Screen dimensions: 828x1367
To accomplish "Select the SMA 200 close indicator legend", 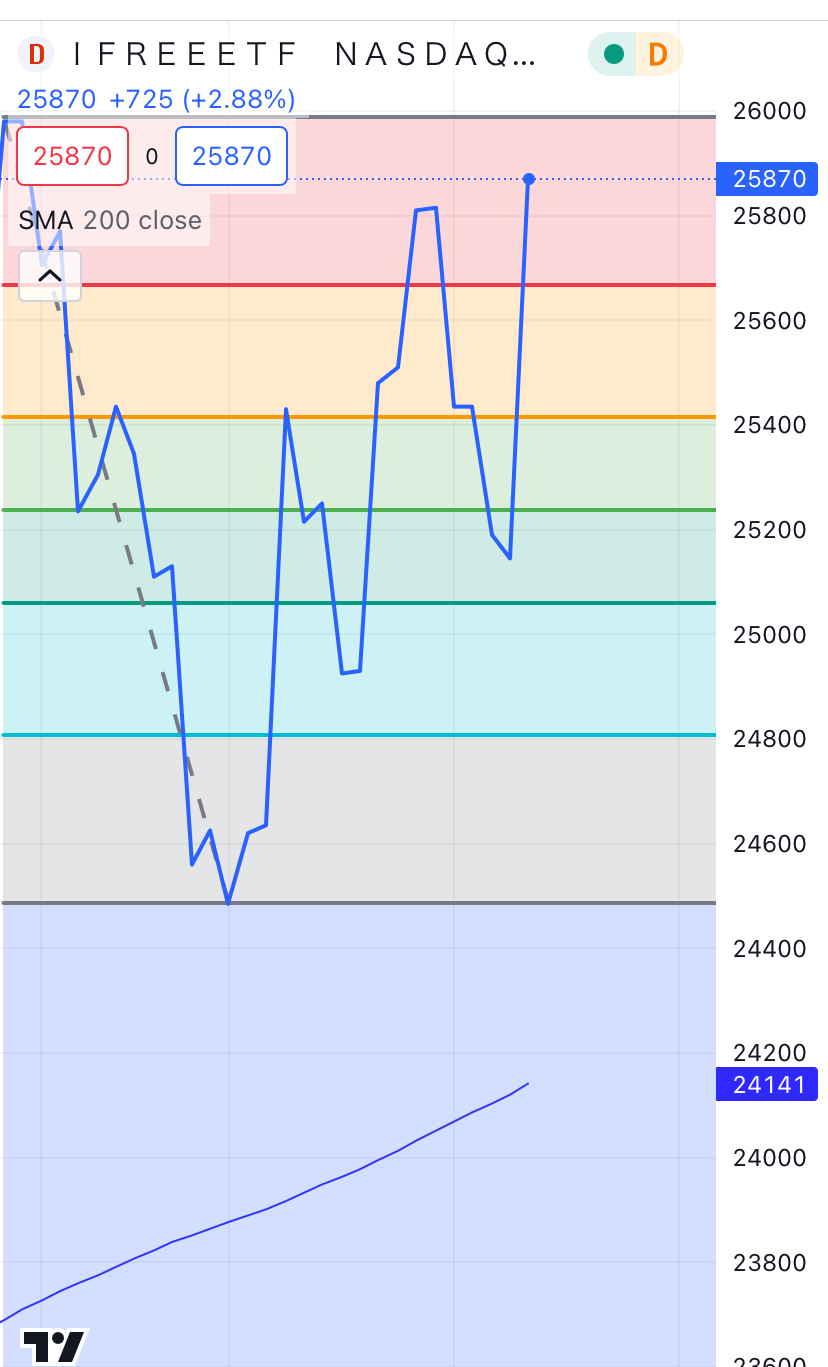I will (110, 220).
